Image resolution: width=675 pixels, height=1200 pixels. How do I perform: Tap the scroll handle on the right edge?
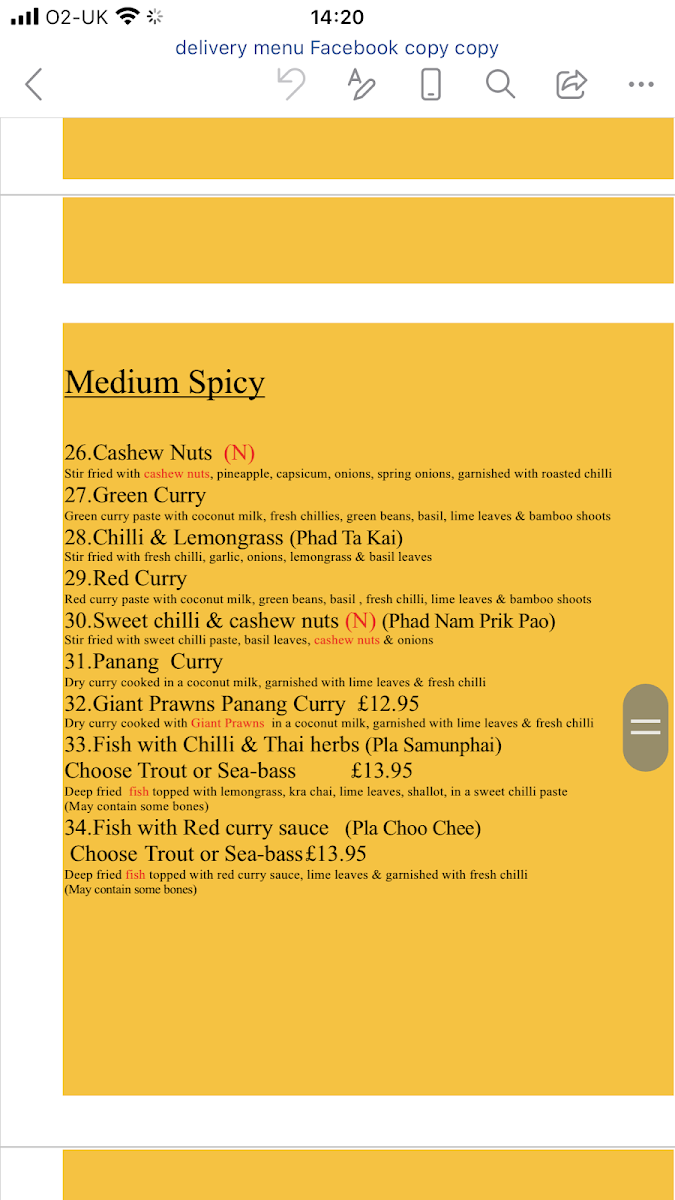(645, 727)
